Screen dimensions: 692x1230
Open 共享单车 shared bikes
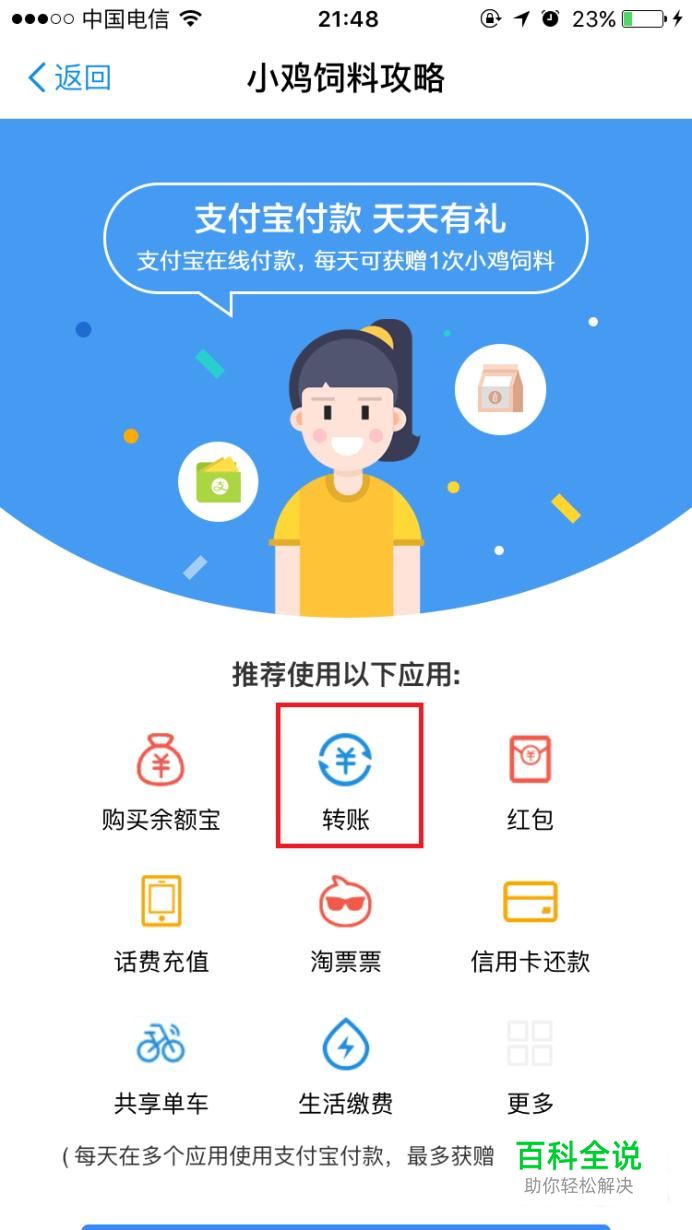point(161,1066)
